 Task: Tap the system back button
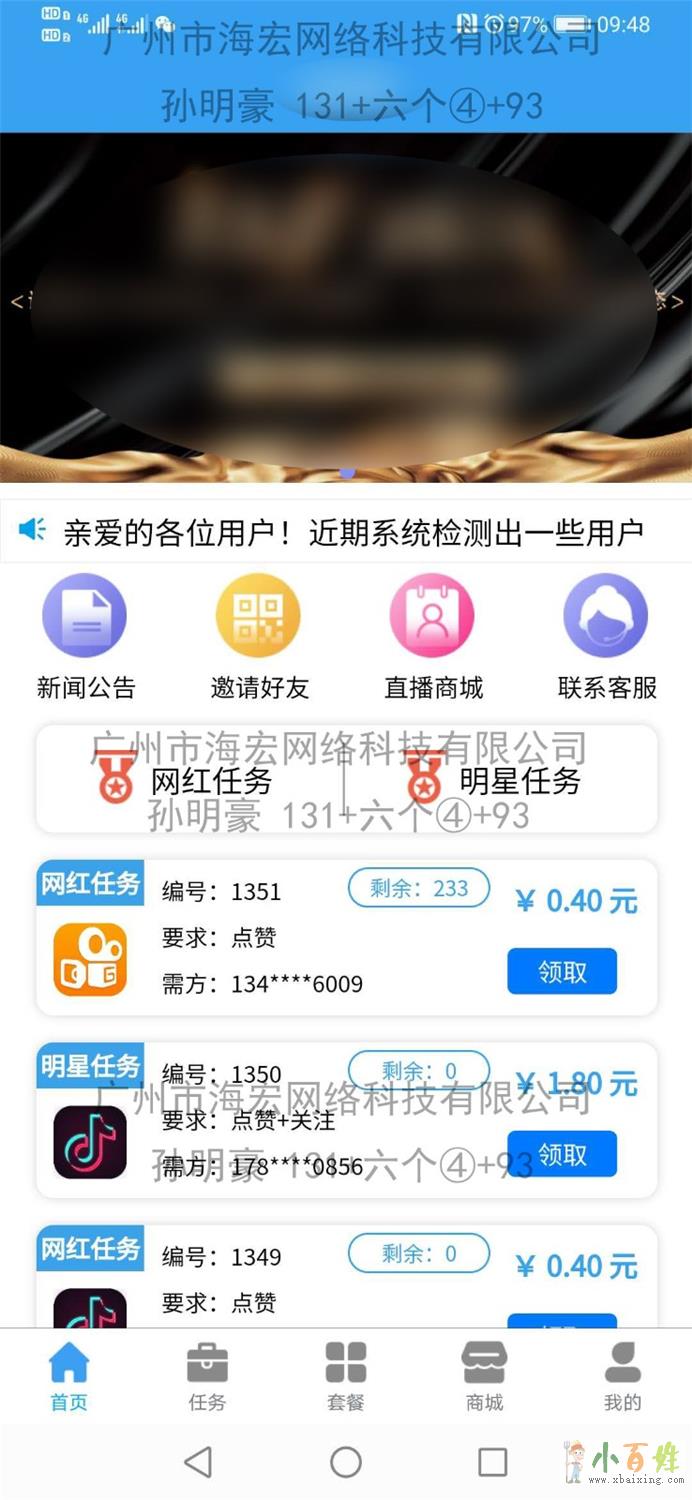tap(198, 1462)
